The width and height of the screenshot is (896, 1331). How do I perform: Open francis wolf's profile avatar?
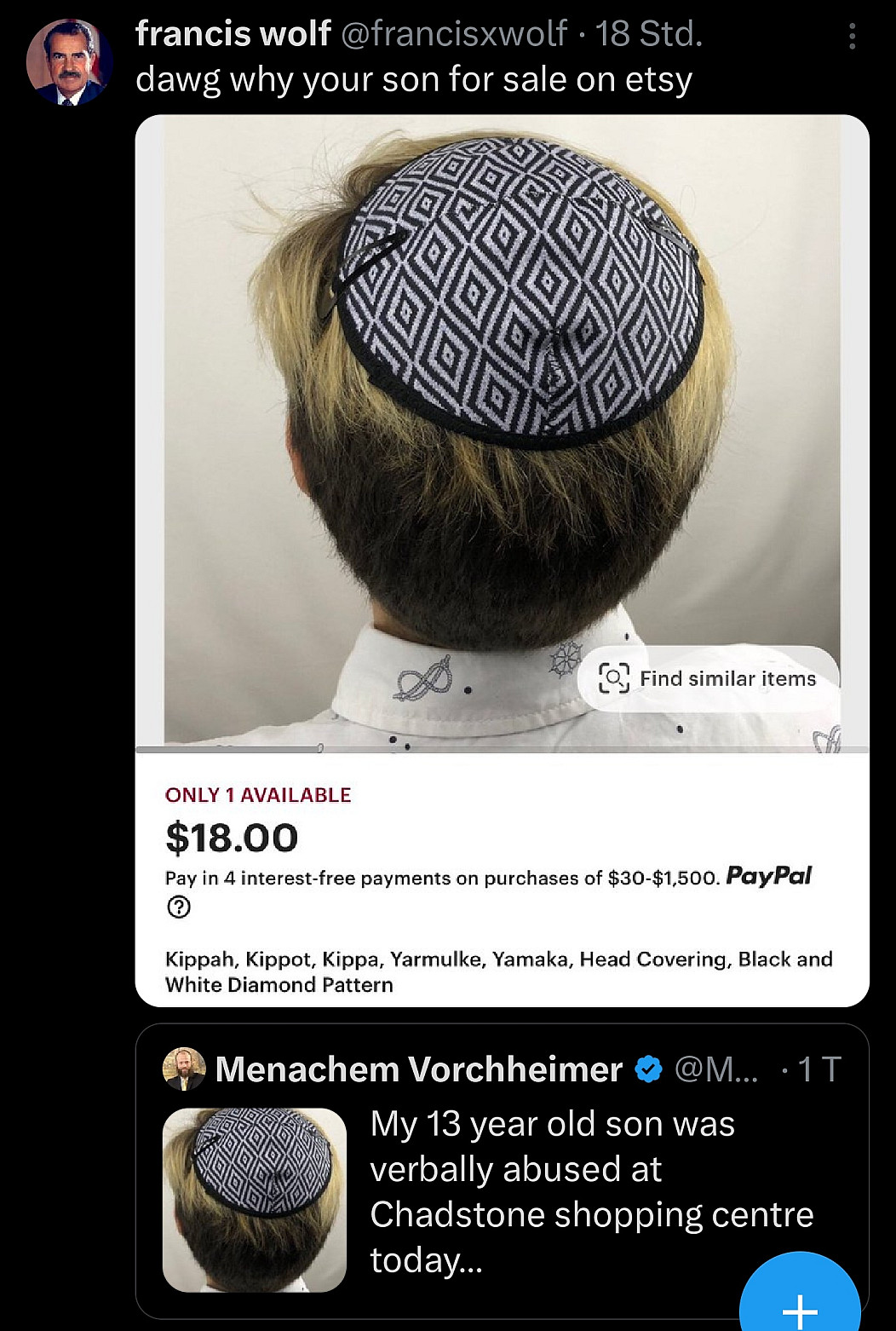point(69,62)
